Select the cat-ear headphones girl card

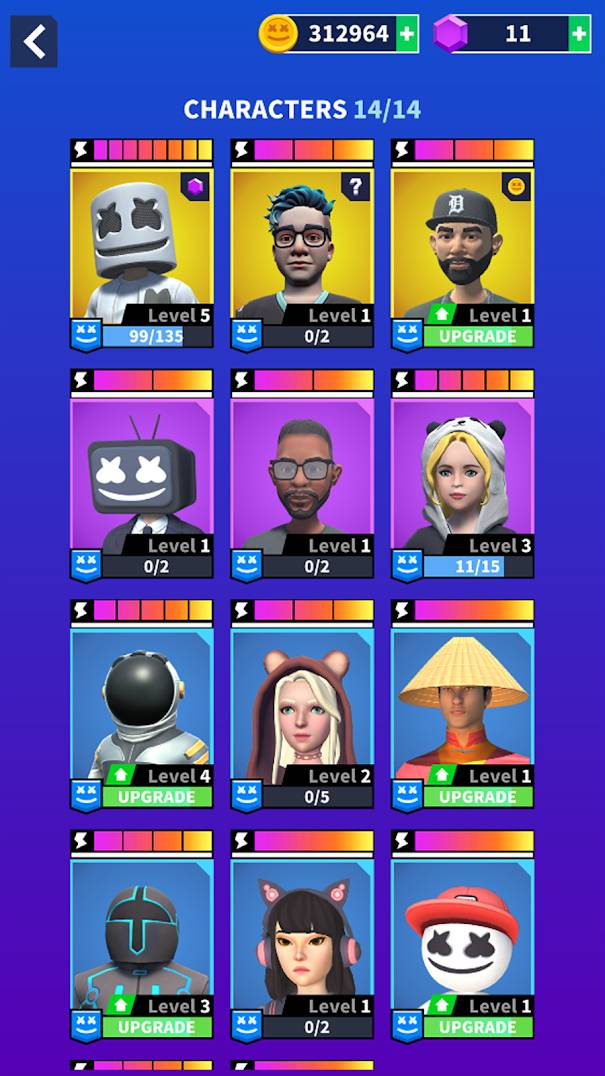coord(302,935)
